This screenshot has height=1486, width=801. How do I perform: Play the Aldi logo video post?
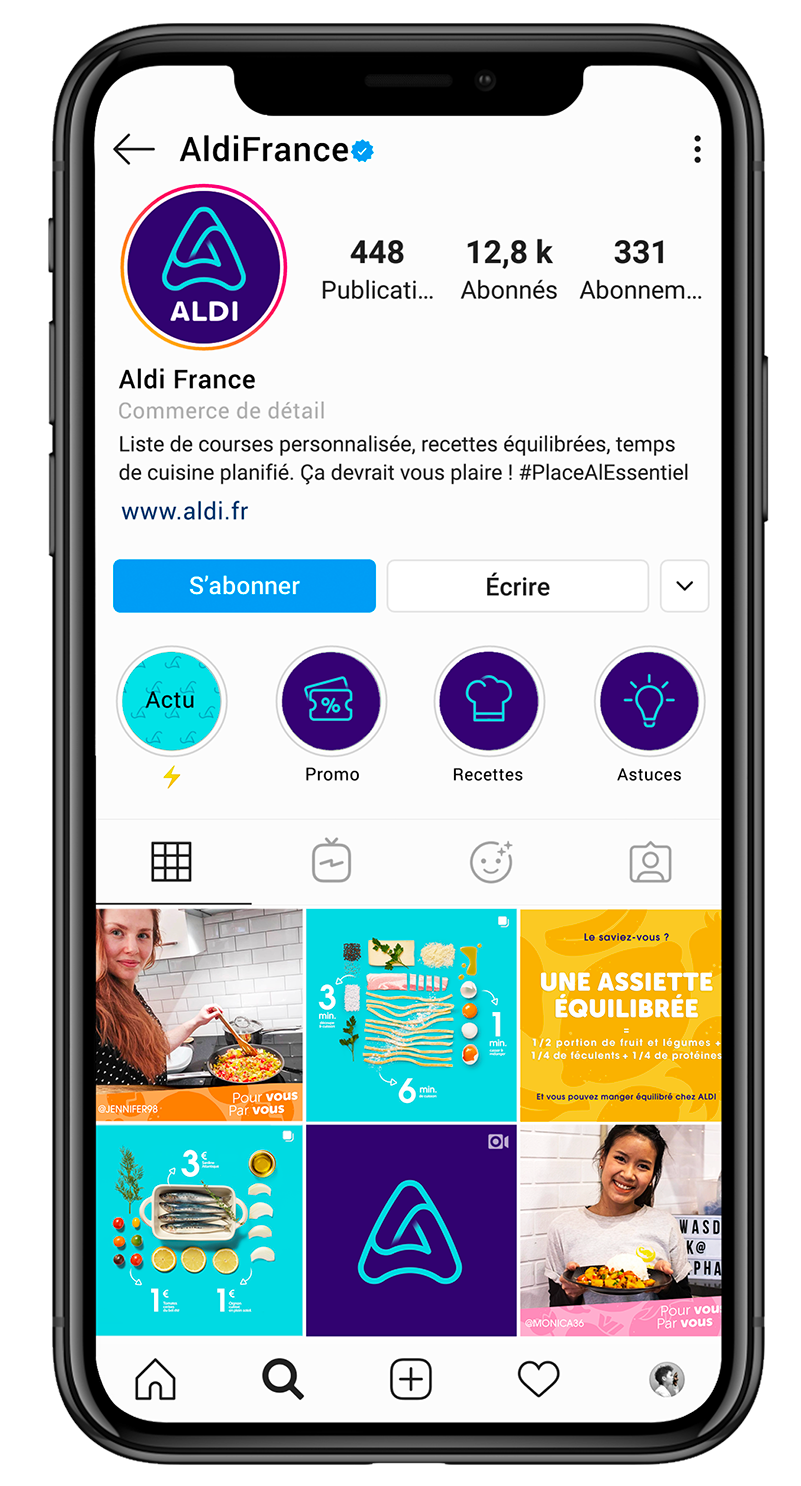click(x=411, y=1230)
